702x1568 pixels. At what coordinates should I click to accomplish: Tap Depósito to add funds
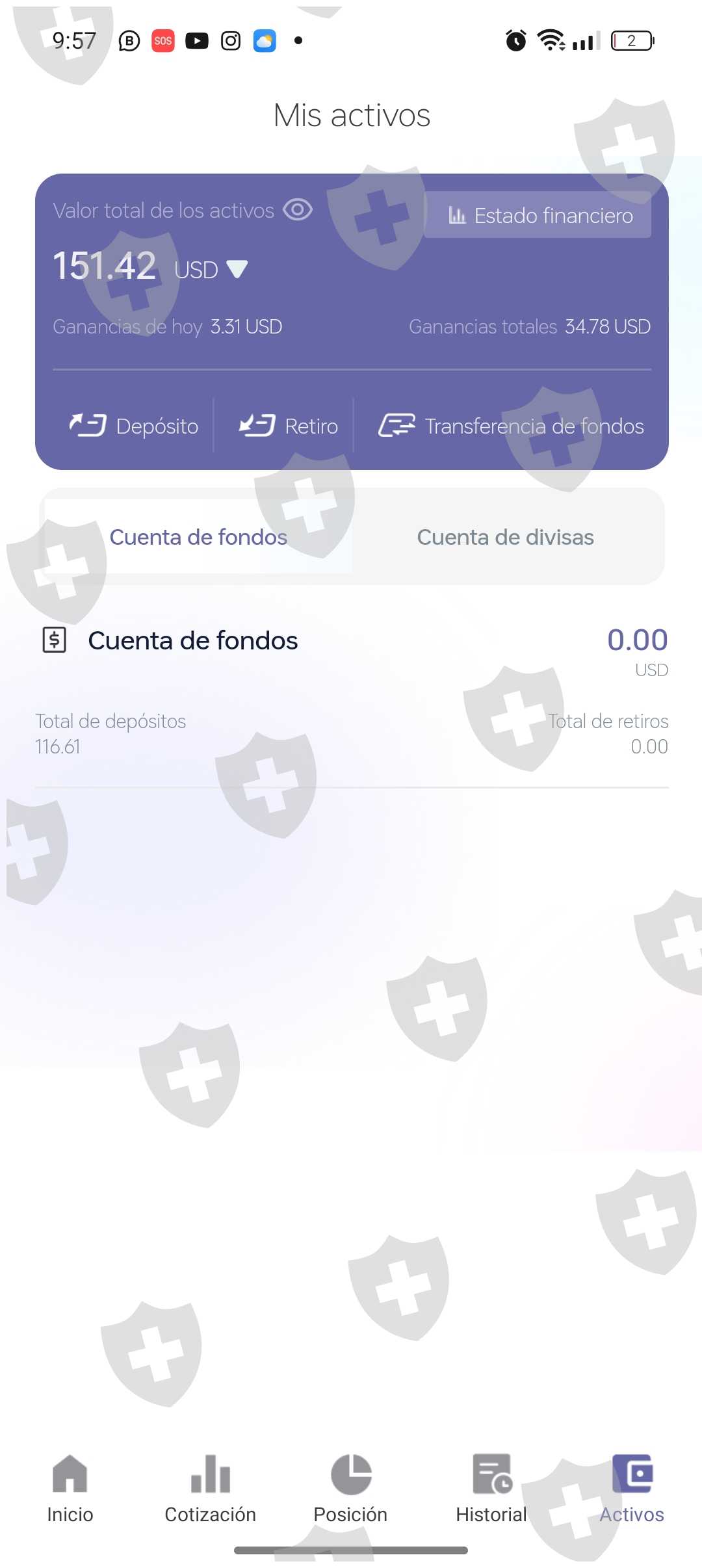pos(134,426)
